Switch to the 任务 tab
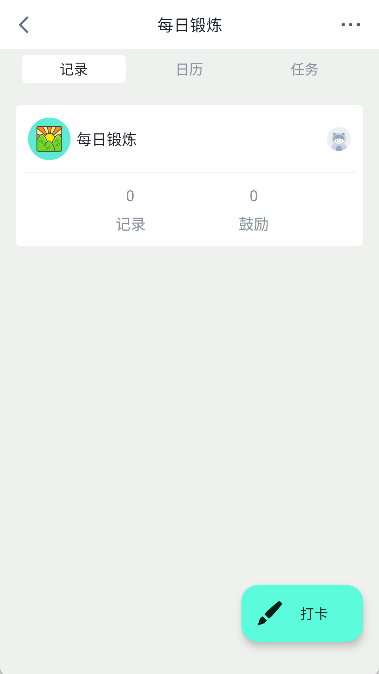 pos(304,69)
